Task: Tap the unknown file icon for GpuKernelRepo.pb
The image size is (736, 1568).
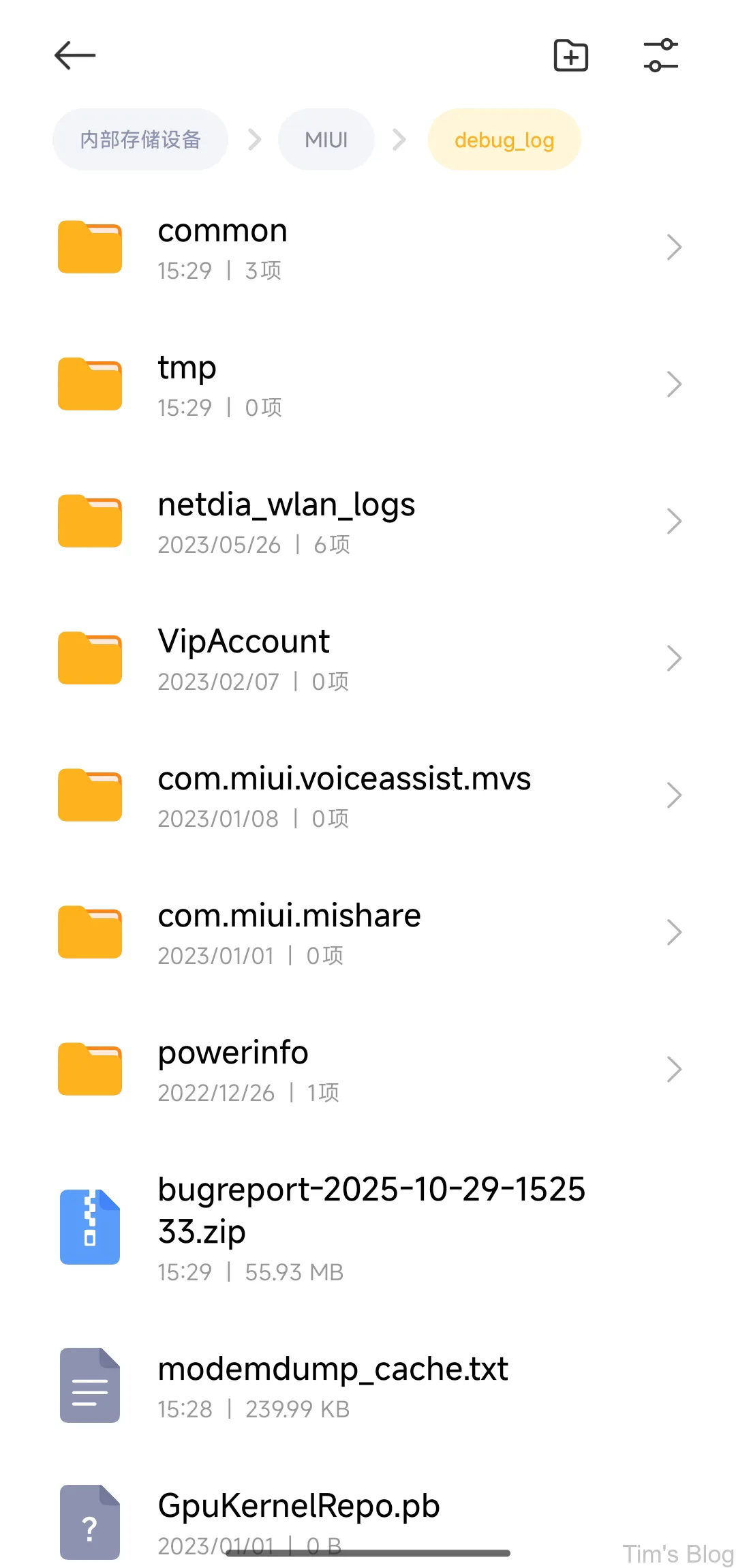Action: (89, 1522)
